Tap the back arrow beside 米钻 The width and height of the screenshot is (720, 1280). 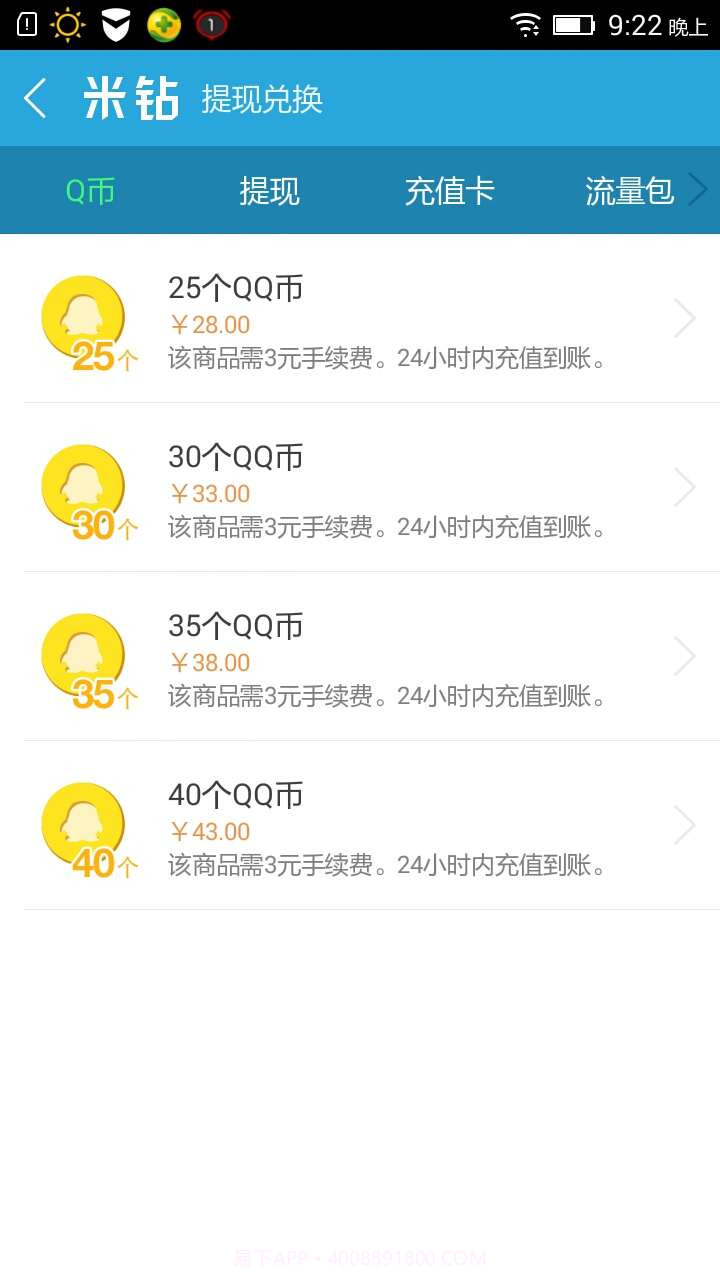(x=35, y=98)
